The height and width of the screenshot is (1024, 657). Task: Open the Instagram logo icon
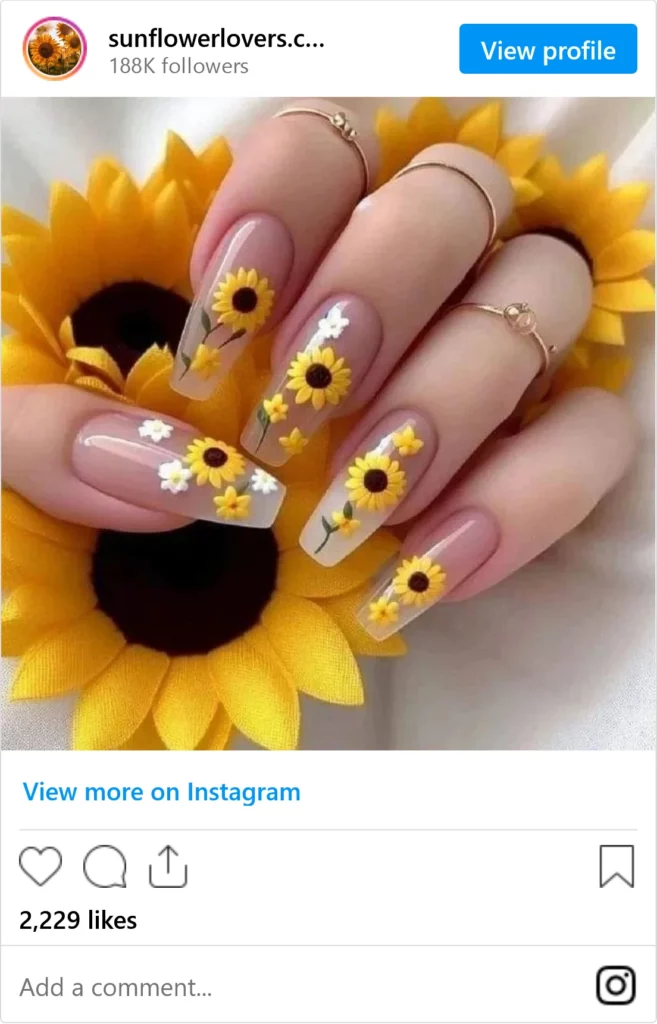(x=616, y=986)
